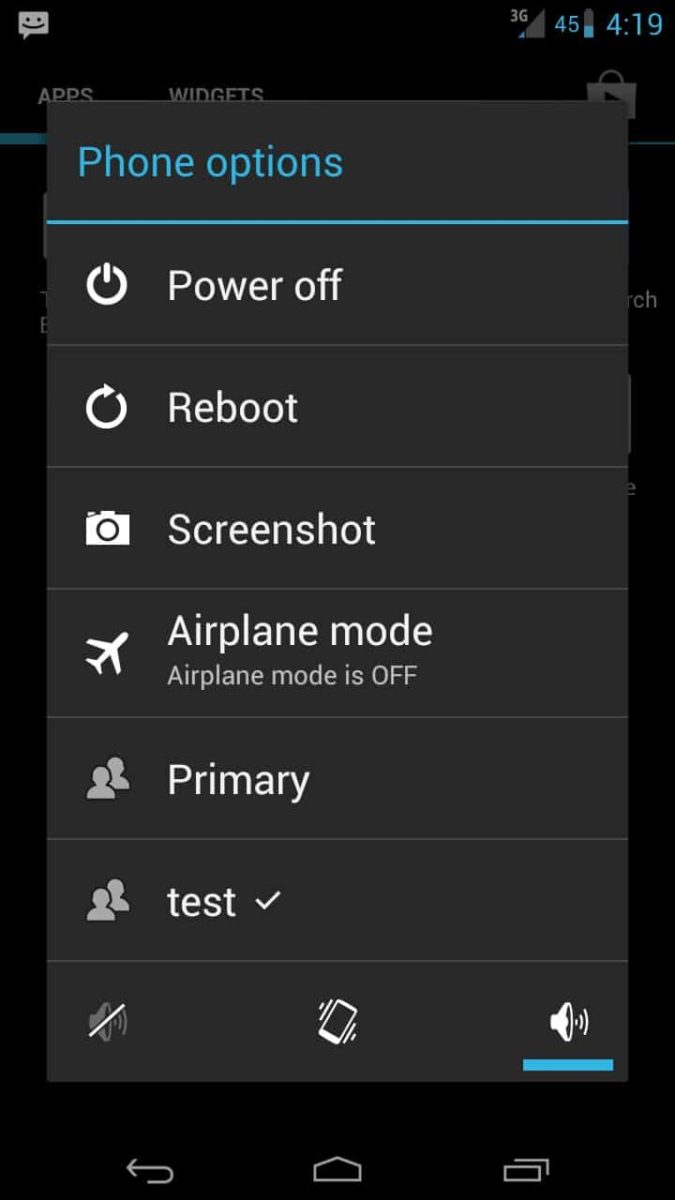Switch to the Primary user

(336, 780)
